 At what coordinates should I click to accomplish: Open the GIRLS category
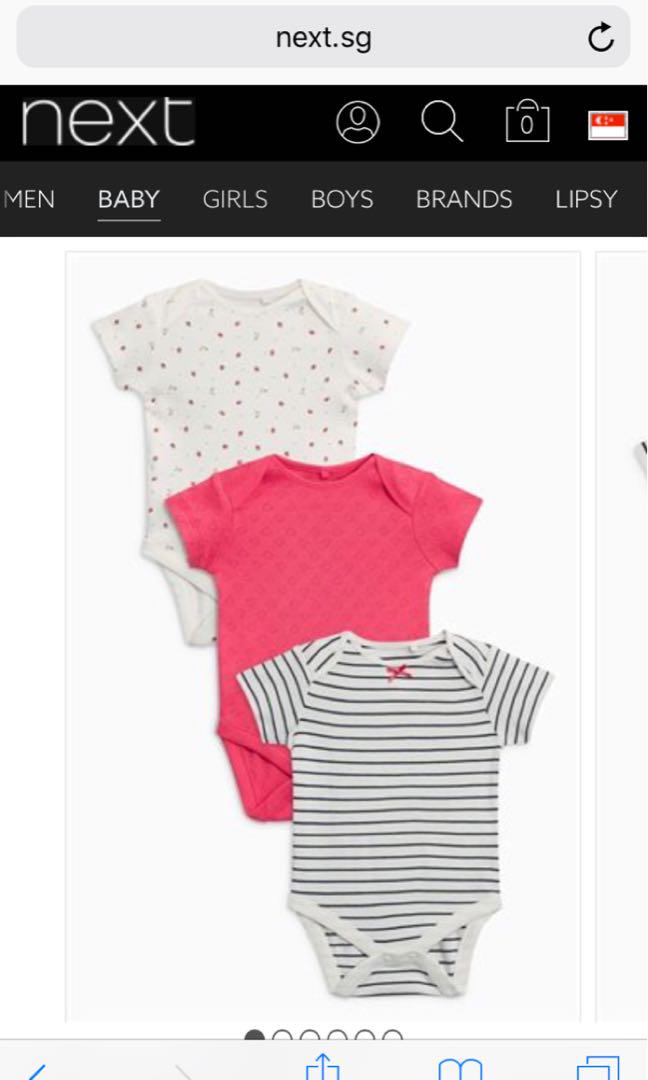point(235,199)
